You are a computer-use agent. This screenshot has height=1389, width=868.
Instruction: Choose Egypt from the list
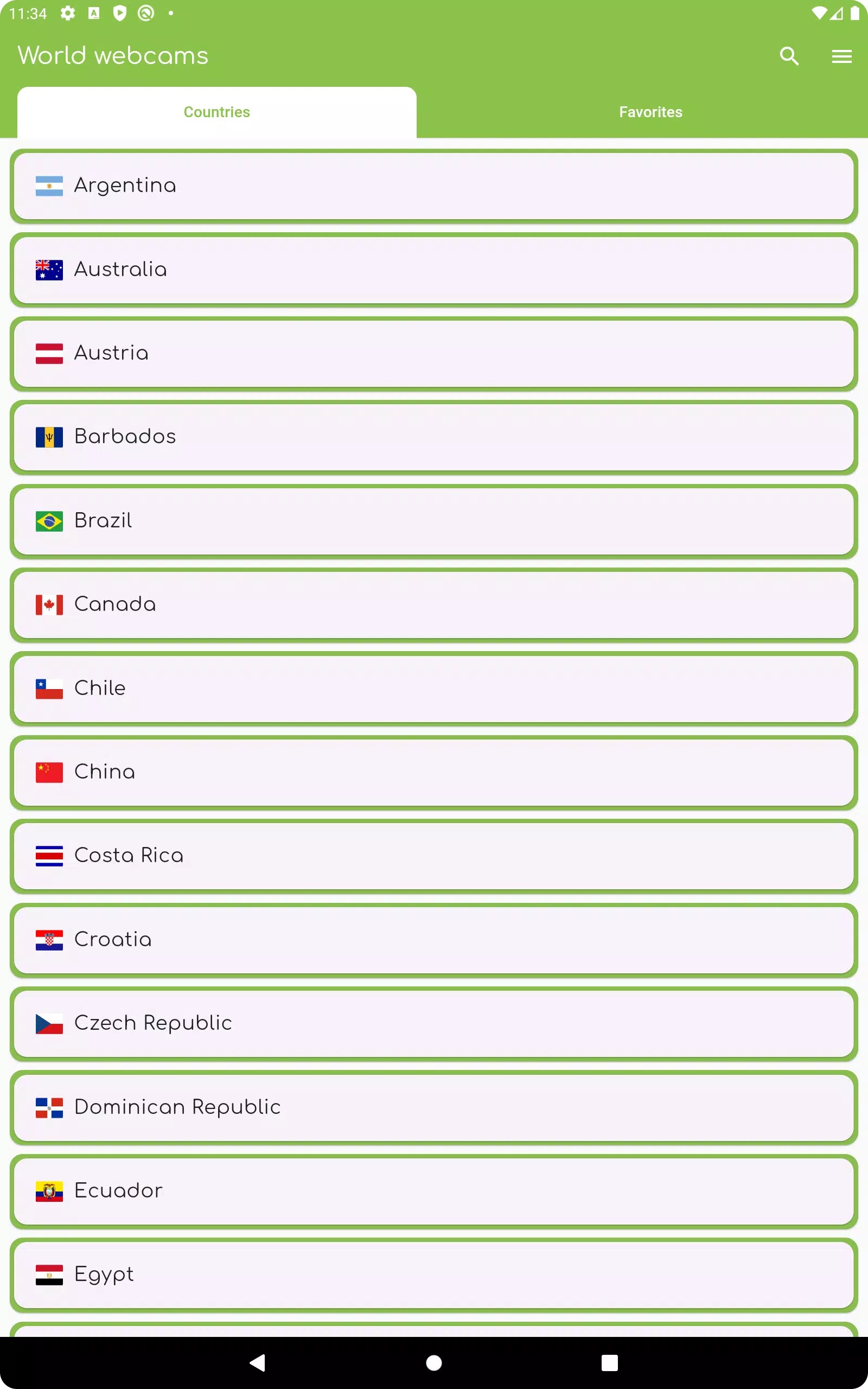pyautogui.click(x=434, y=1275)
